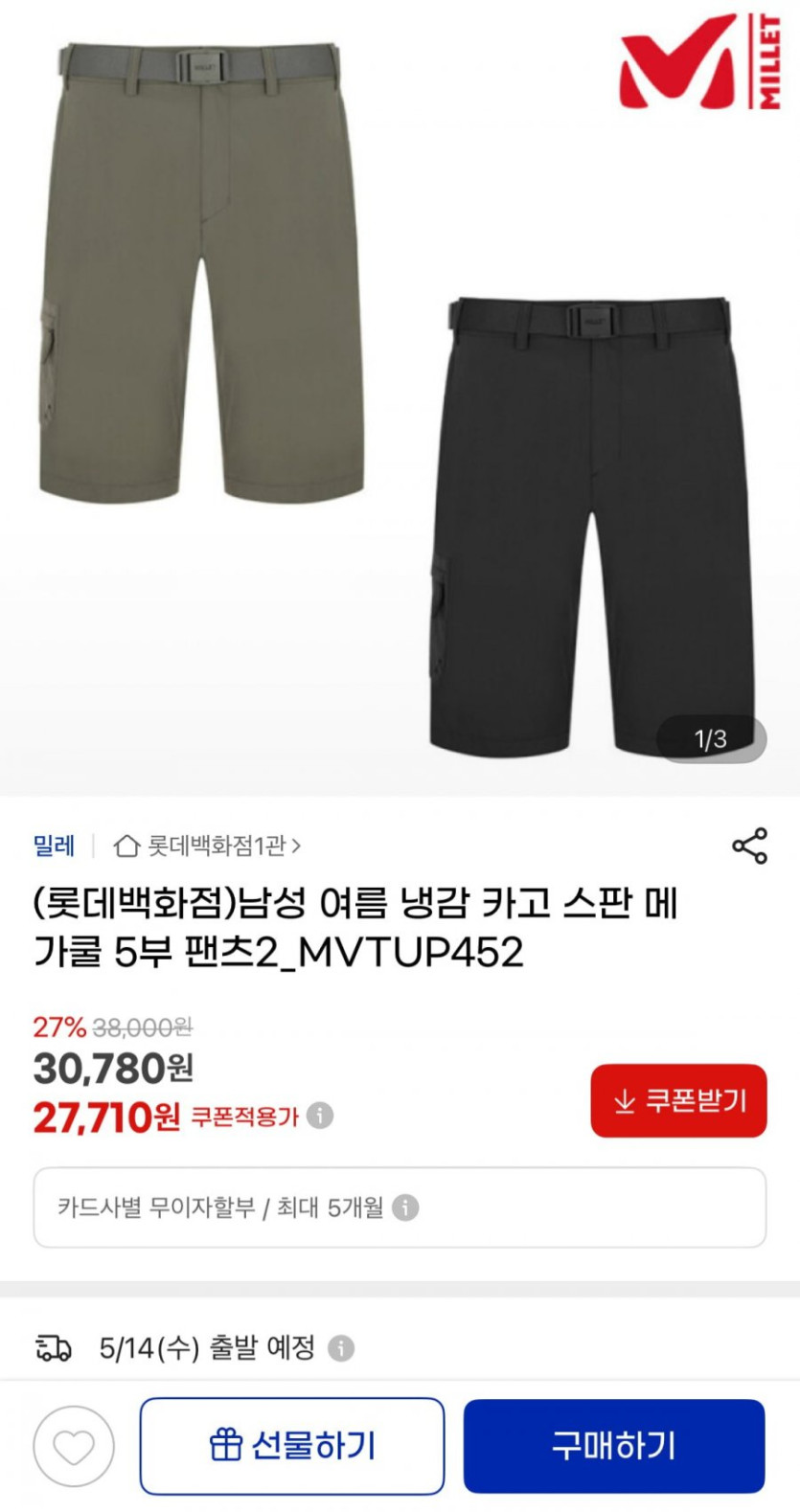The image size is (800, 1512).
Task: Click the home icon beside 롯데백화점1관
Action: pyautogui.click(x=126, y=844)
